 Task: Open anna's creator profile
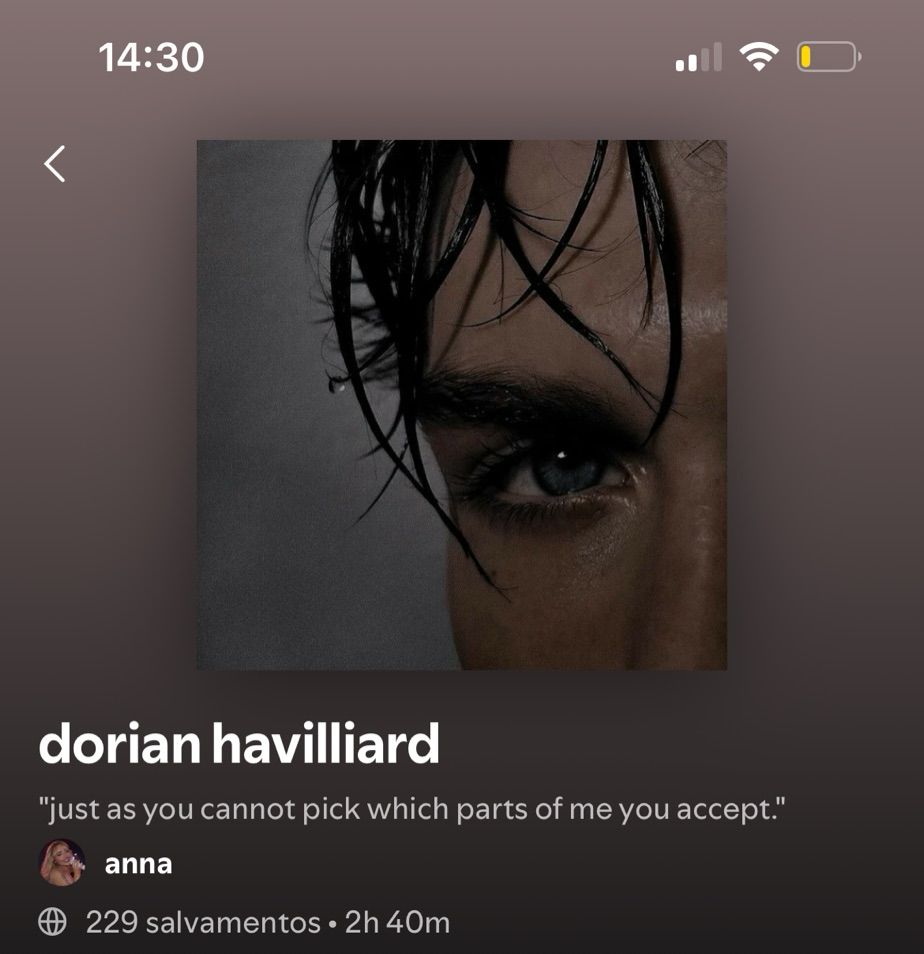tap(137, 864)
